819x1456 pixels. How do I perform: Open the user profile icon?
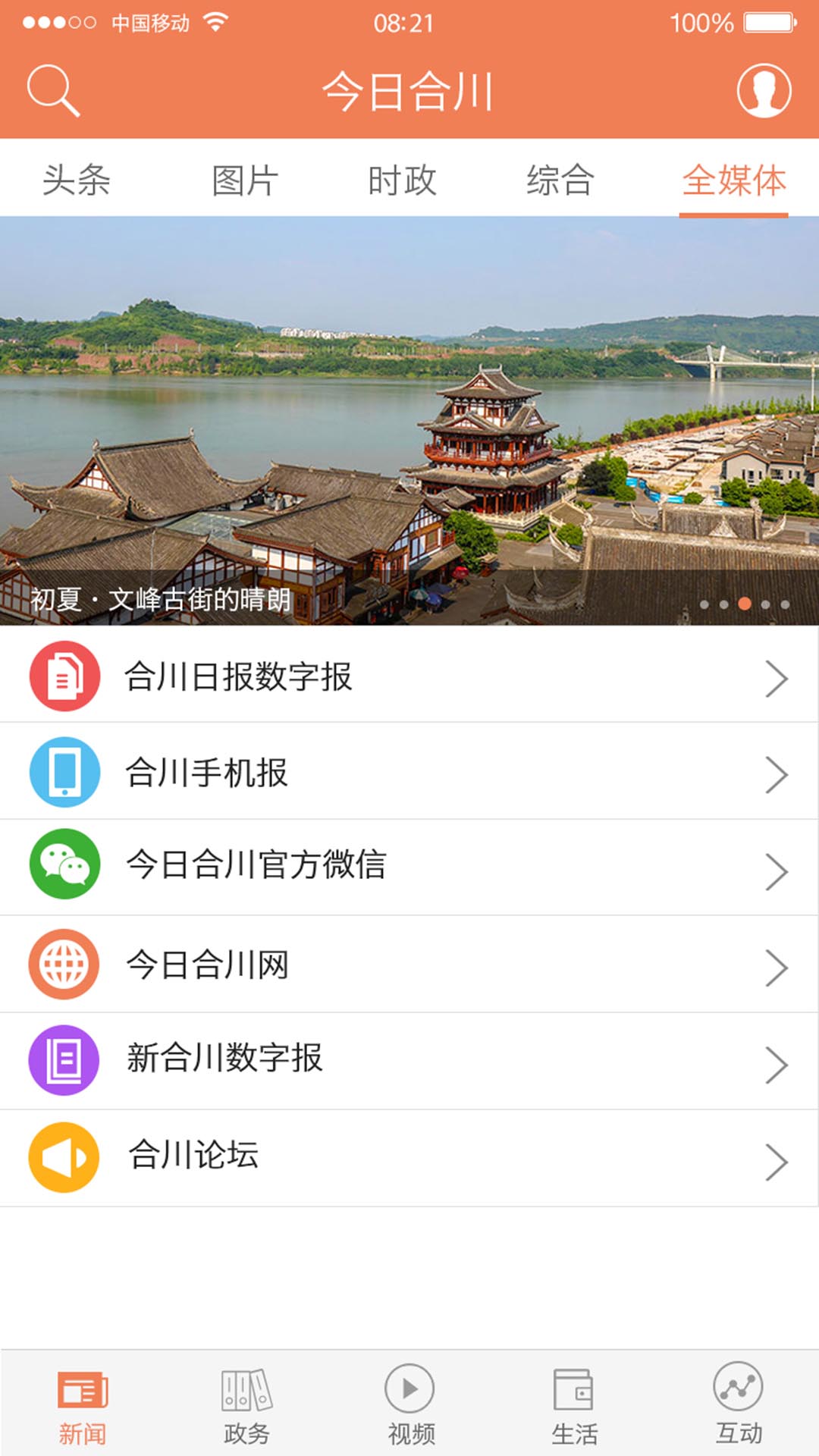click(763, 91)
